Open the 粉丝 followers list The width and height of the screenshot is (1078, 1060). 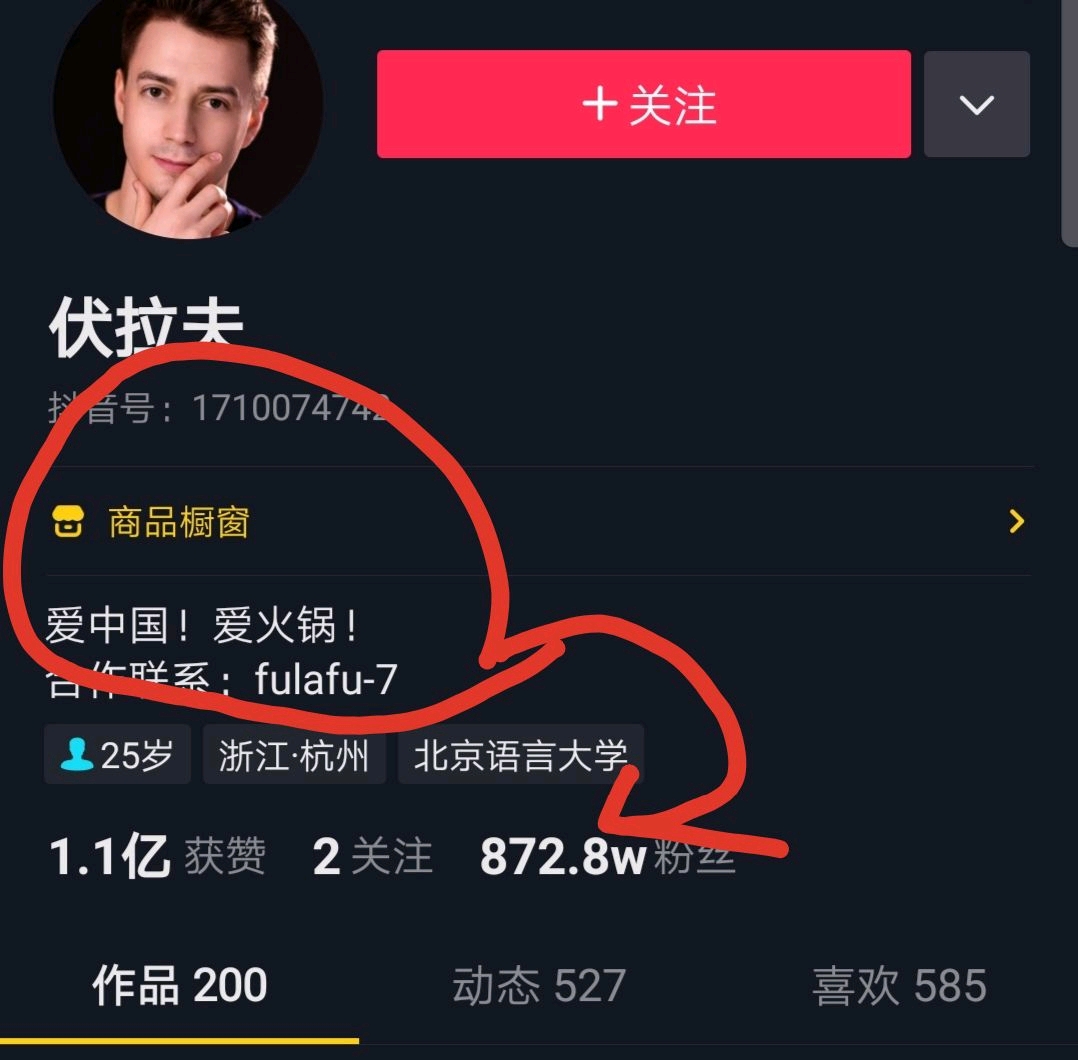pyautogui.click(x=607, y=858)
